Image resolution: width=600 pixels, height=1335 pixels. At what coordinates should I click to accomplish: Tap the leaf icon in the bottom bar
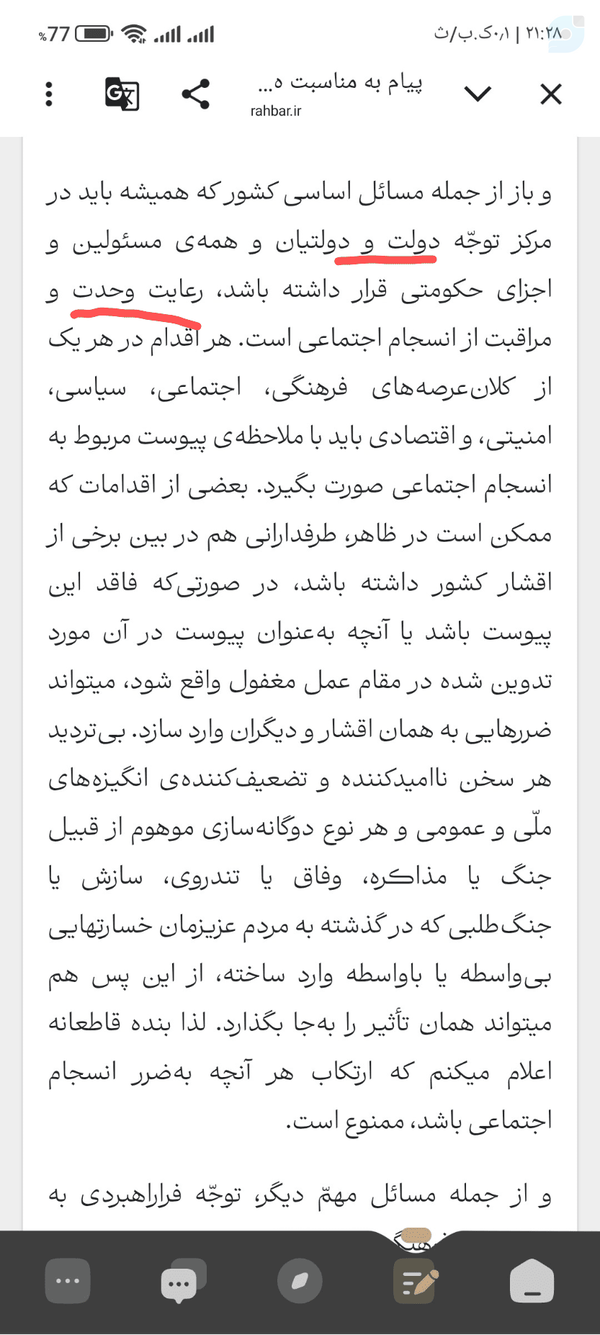coord(300,1280)
